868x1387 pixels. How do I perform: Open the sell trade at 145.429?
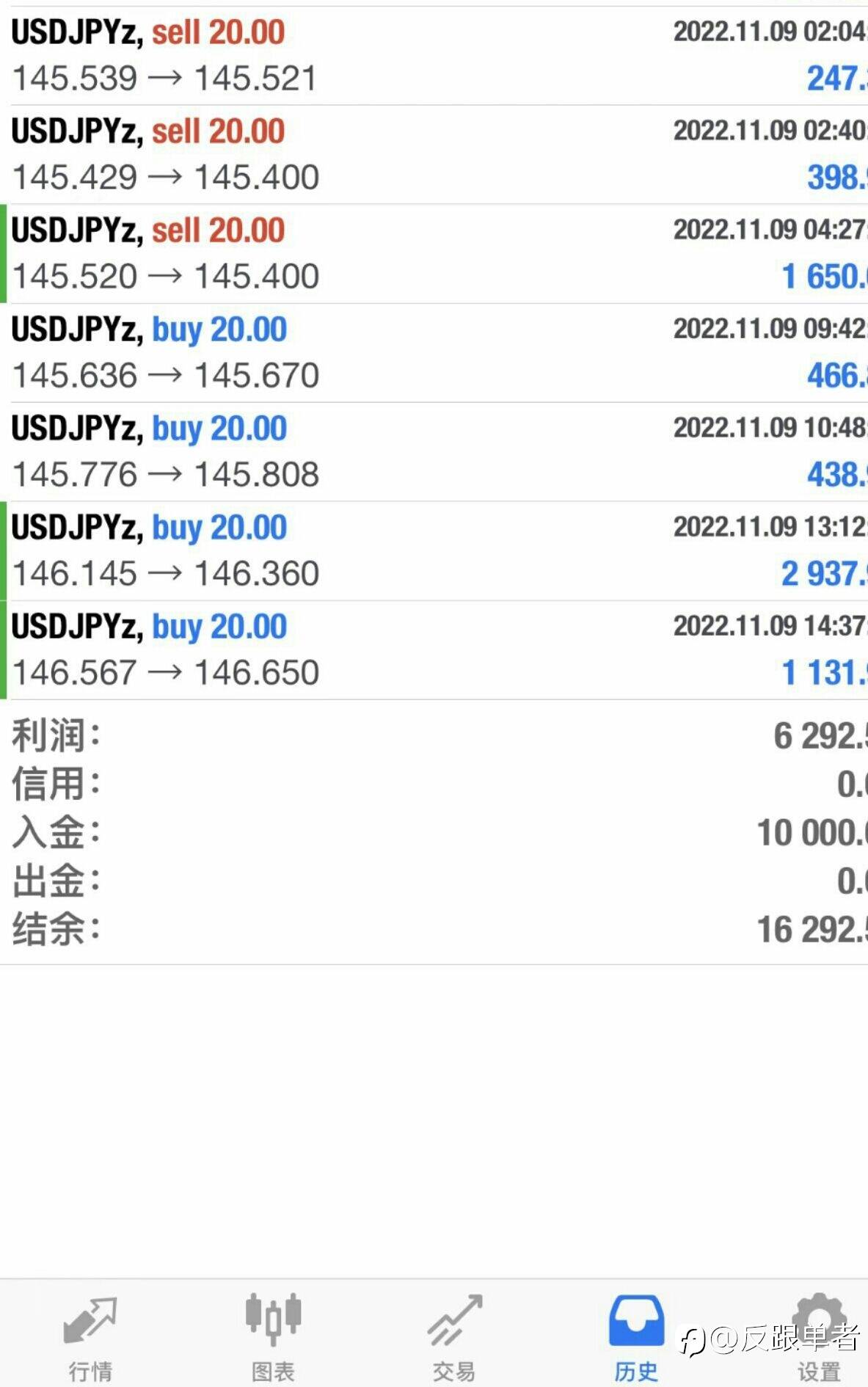pos(434,155)
